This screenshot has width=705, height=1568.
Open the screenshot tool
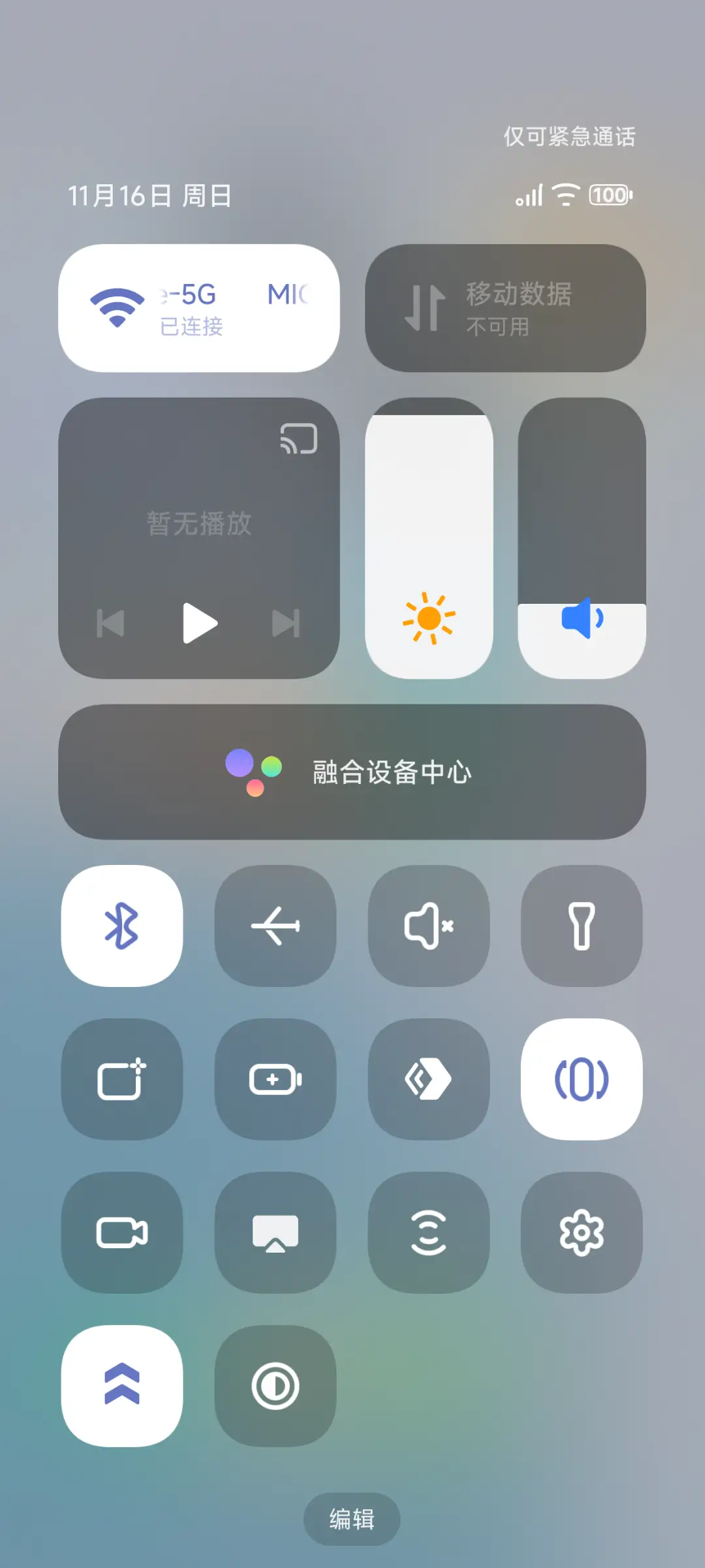point(121,1080)
